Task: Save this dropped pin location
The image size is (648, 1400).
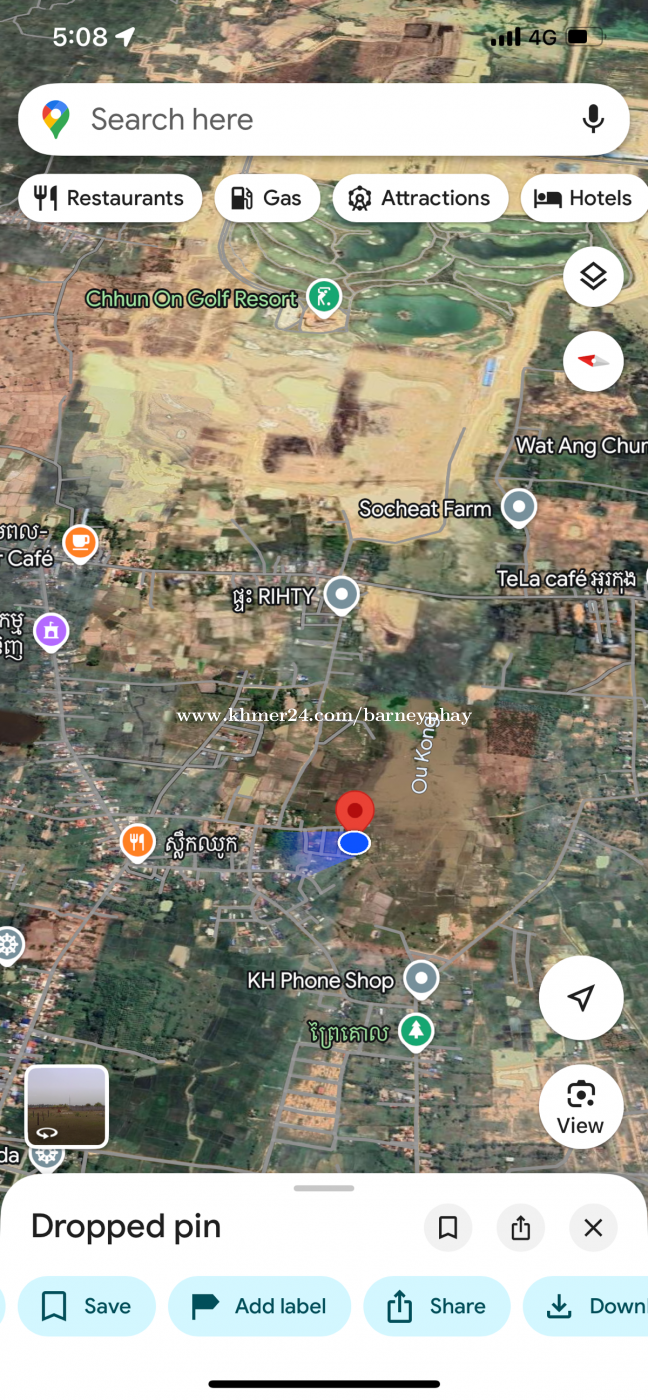Action: click(x=87, y=1306)
